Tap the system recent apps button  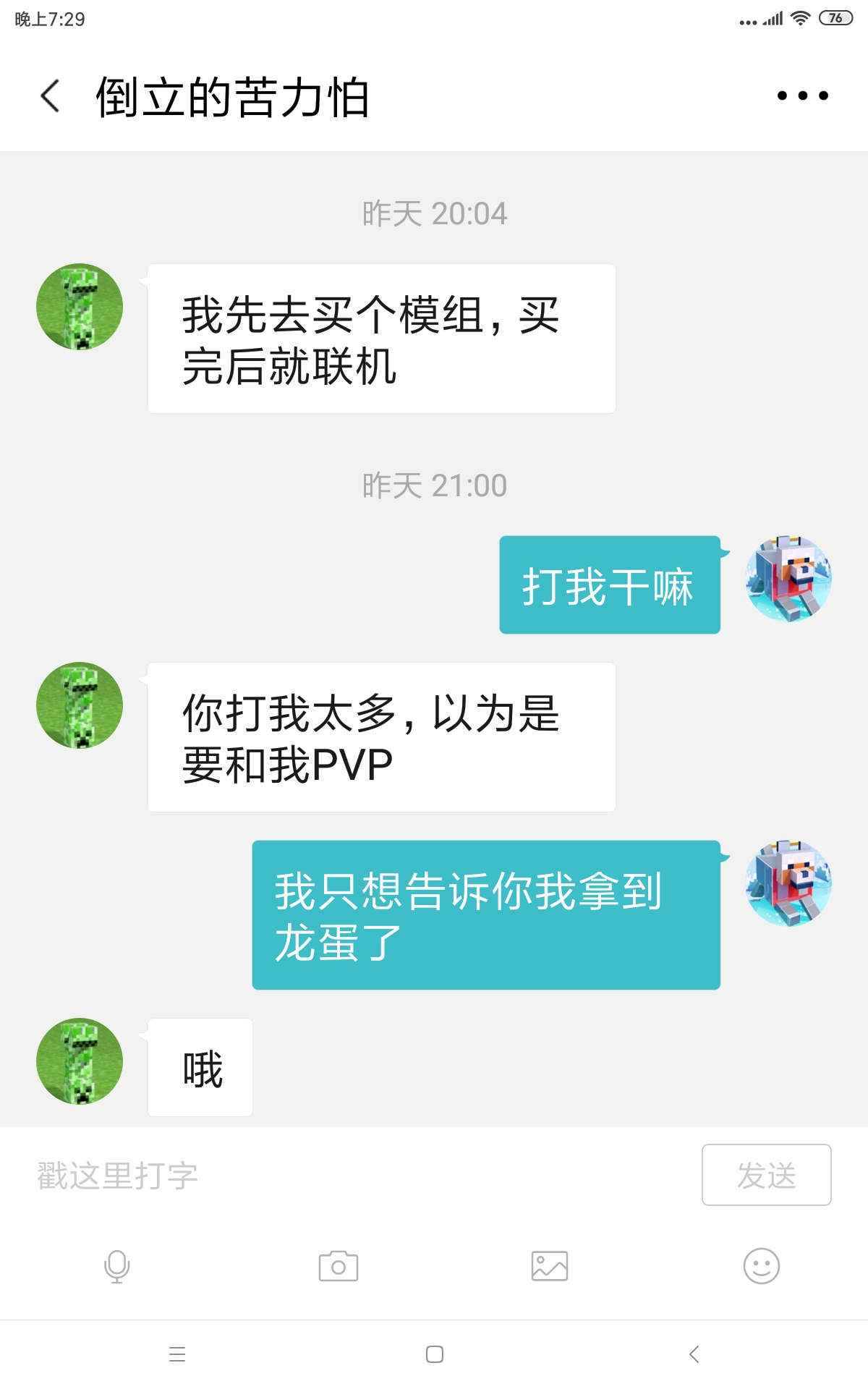click(x=177, y=1354)
